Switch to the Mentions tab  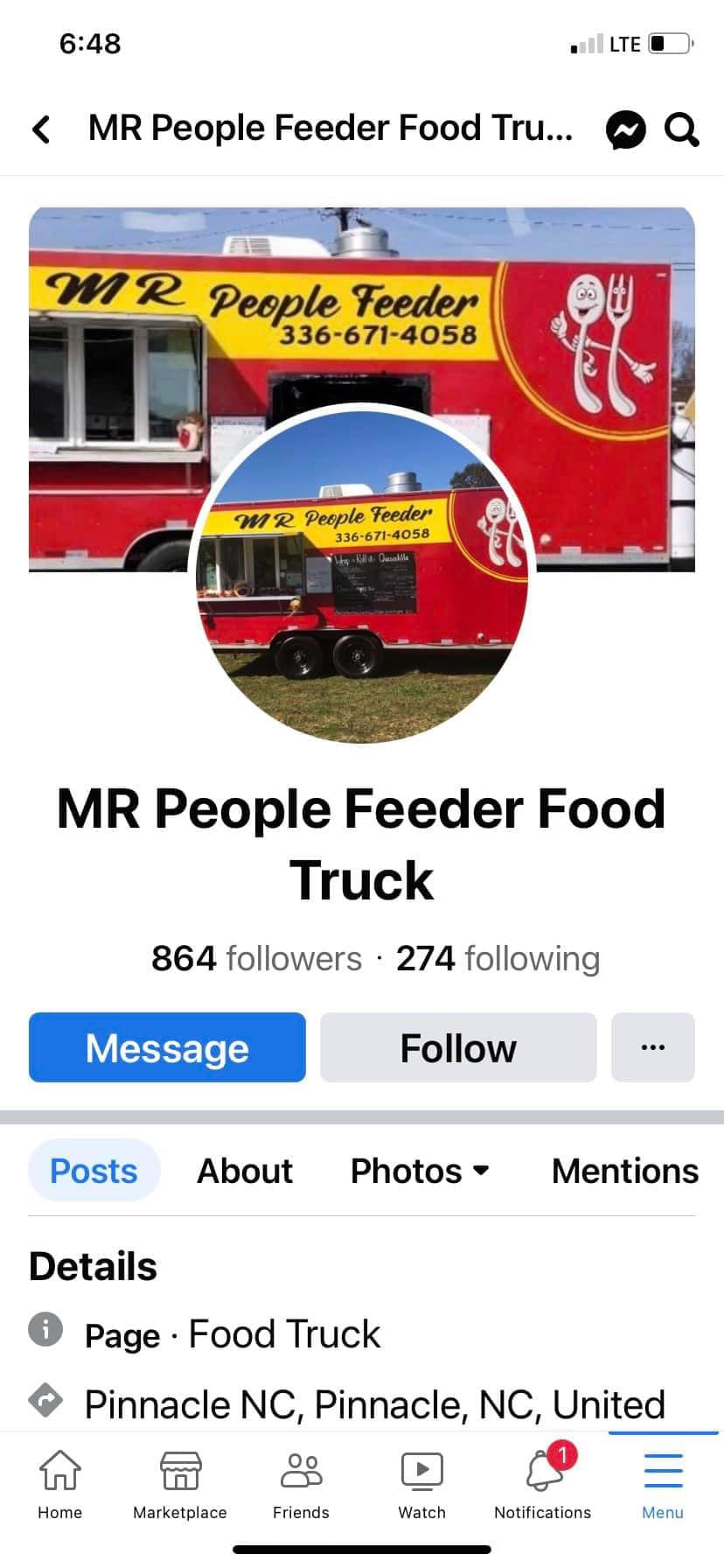coord(624,1171)
